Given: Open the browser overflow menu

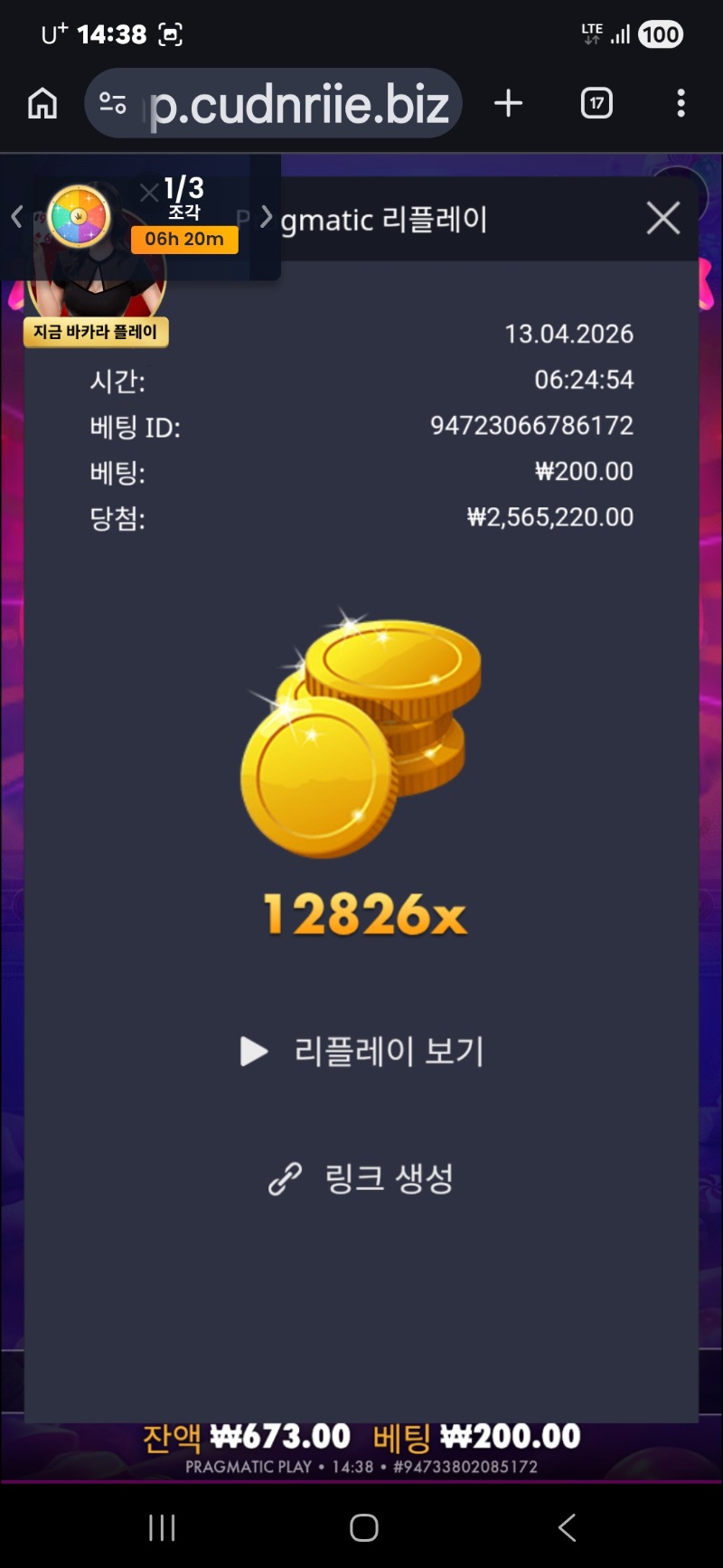Looking at the screenshot, I should [681, 103].
